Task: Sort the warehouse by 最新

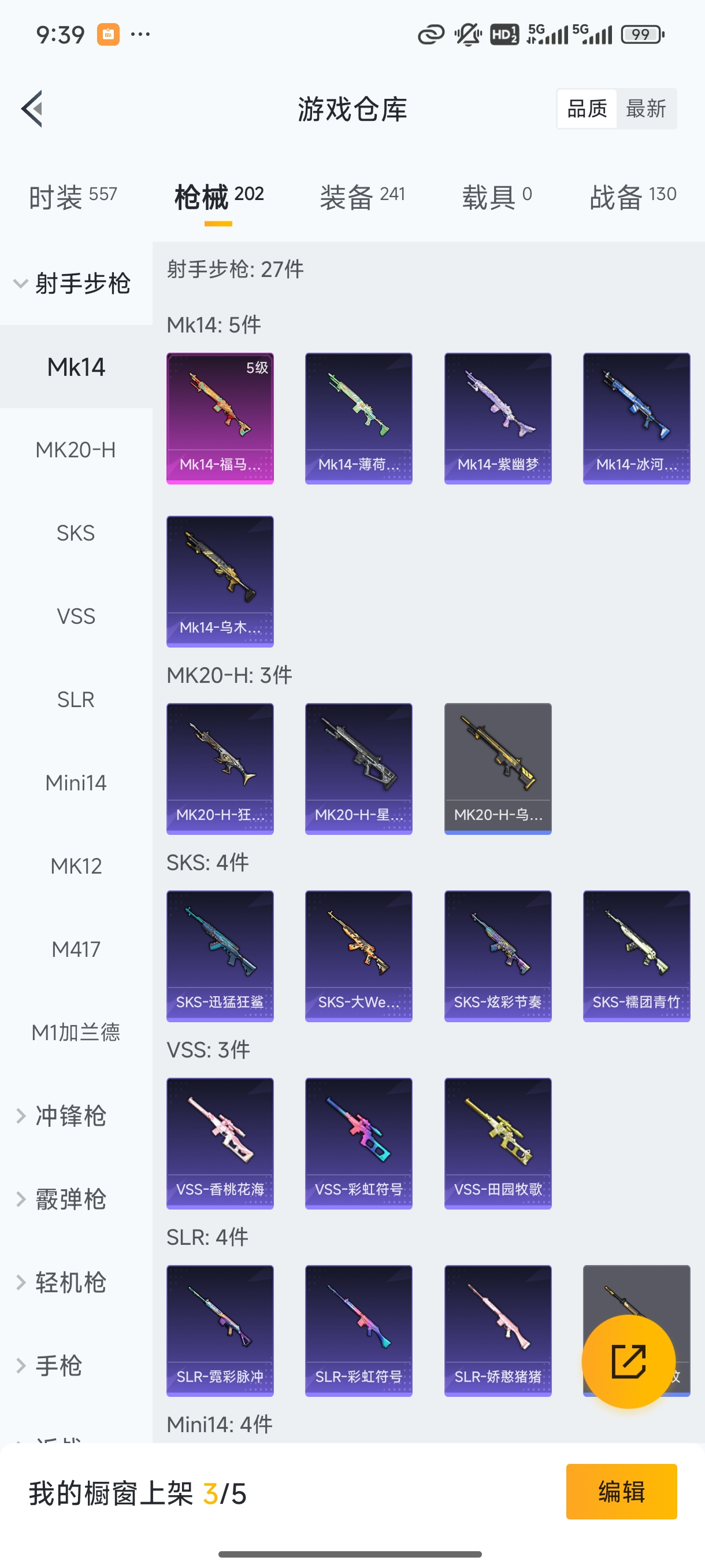Action: click(645, 109)
